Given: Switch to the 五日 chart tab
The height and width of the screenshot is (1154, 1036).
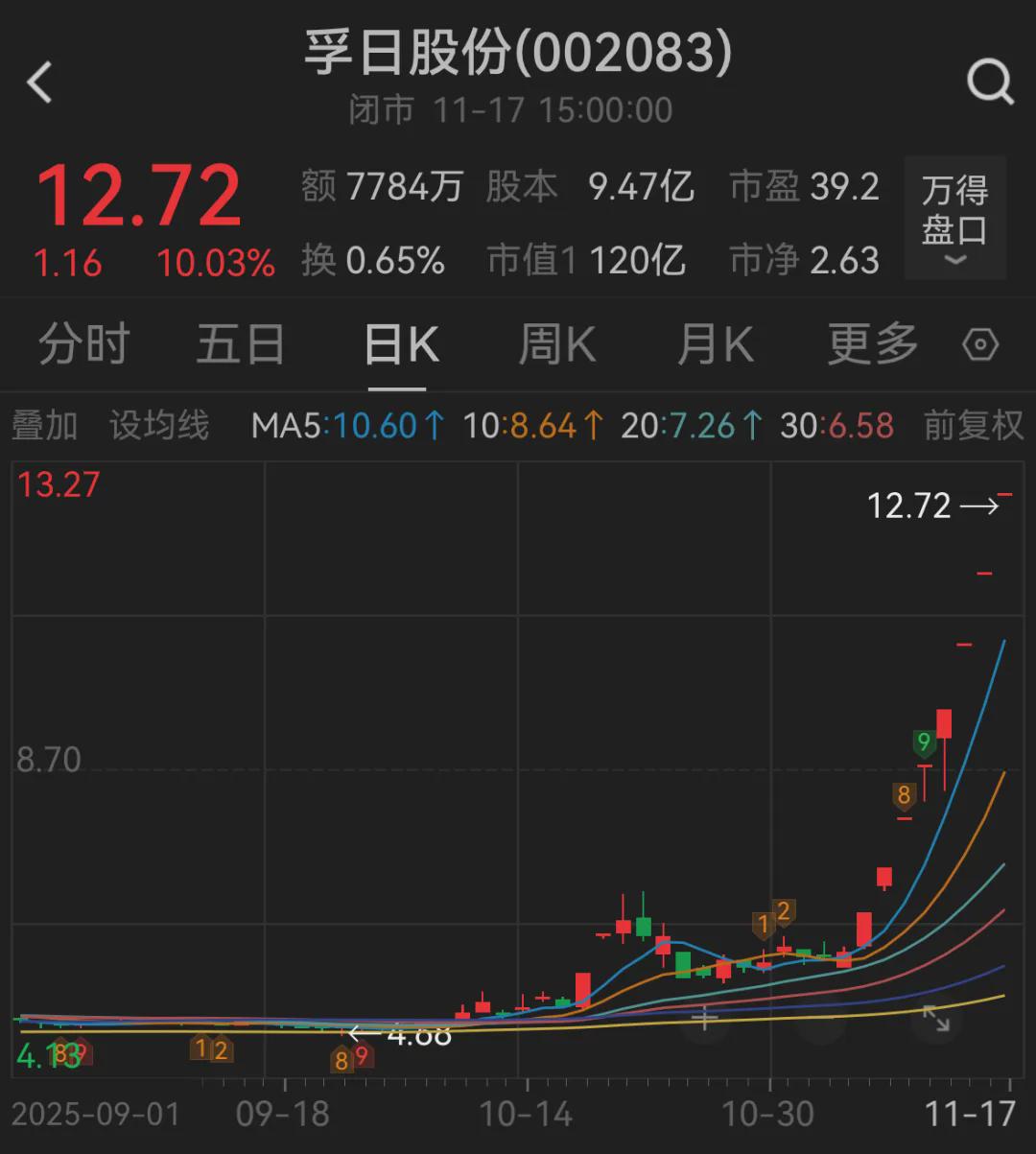Looking at the screenshot, I should click(x=240, y=344).
